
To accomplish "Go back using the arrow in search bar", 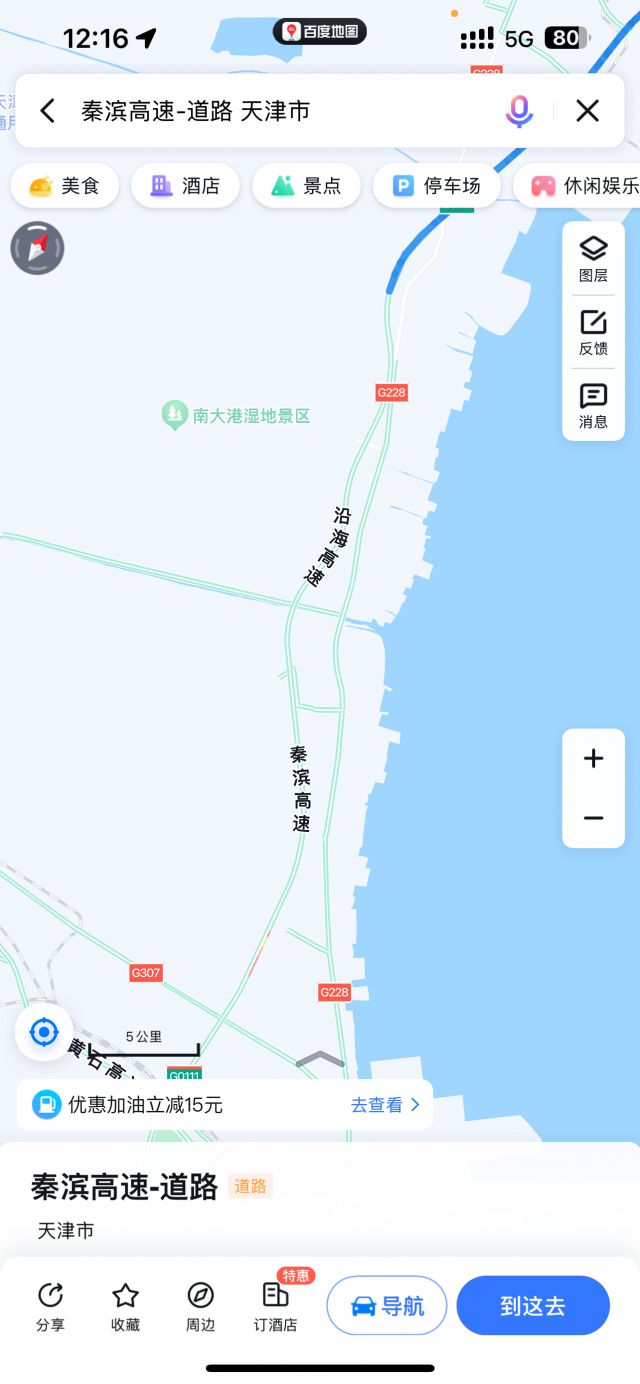I will (48, 111).
